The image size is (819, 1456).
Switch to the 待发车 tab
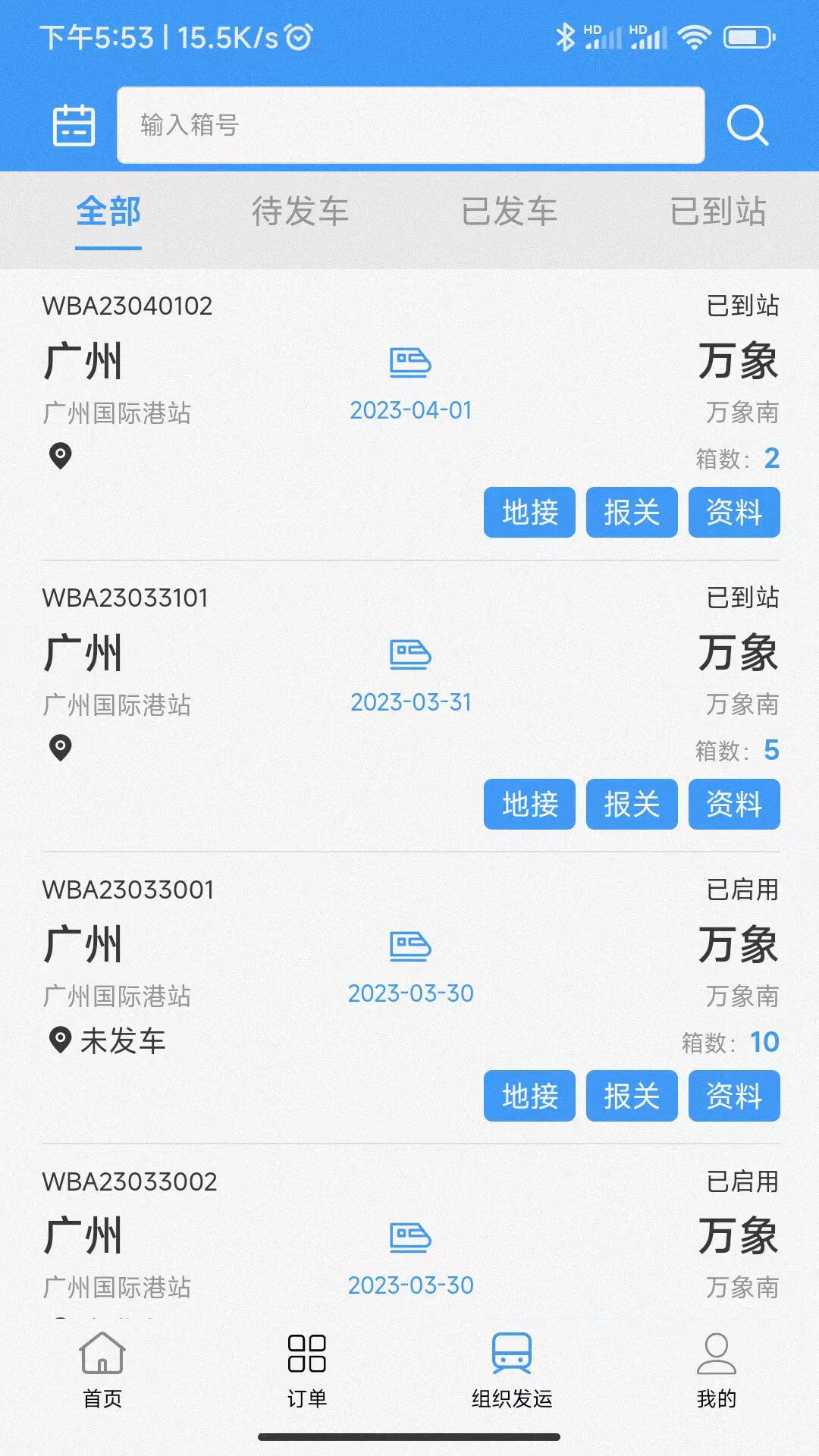pos(300,212)
